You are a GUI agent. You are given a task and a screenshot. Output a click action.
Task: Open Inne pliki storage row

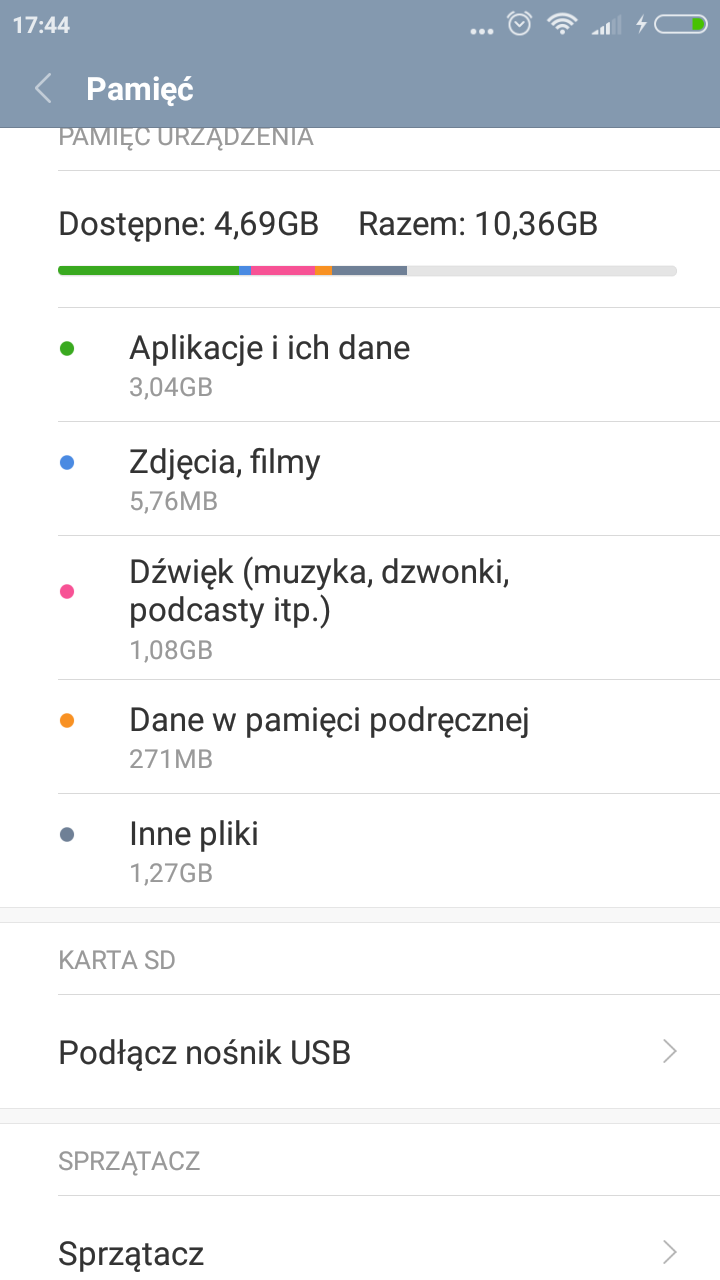tap(360, 851)
